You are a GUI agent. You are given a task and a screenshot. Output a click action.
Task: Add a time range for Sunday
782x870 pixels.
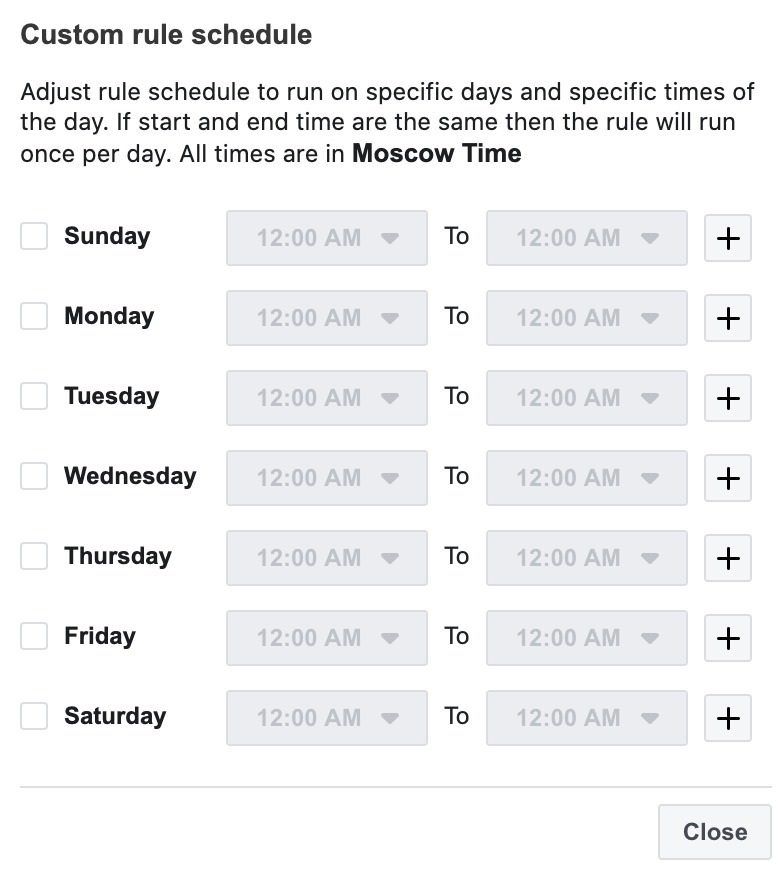coord(728,238)
